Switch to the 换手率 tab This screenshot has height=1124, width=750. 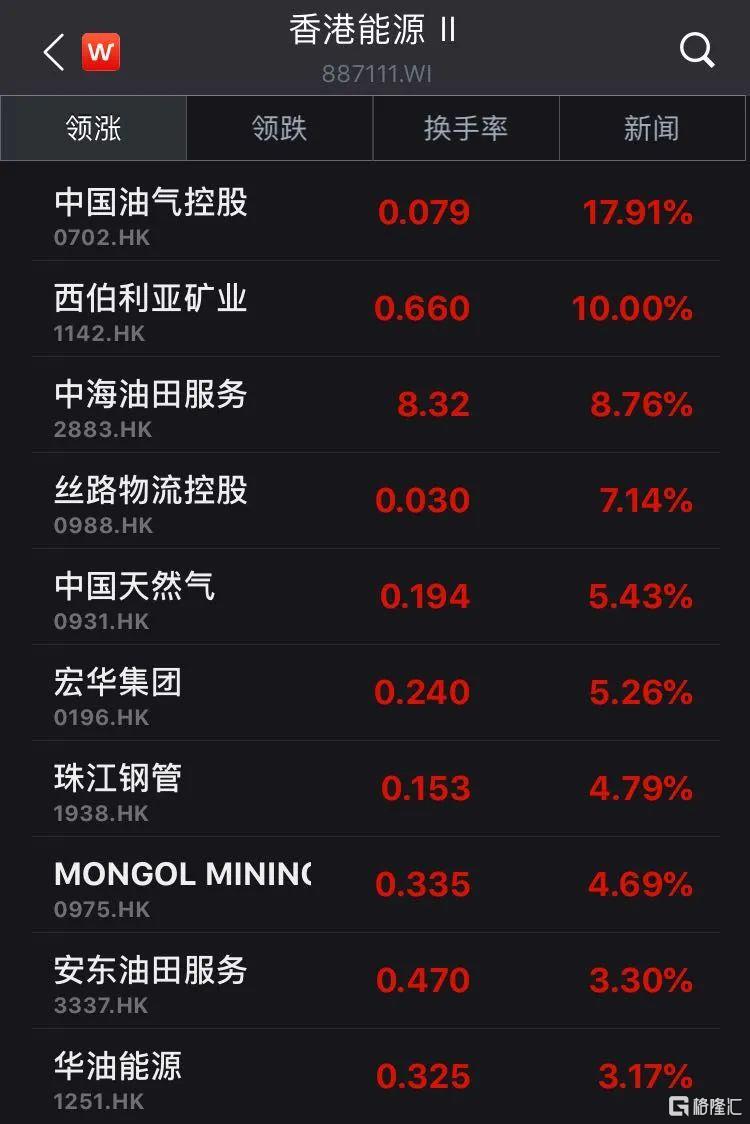[x=466, y=128]
